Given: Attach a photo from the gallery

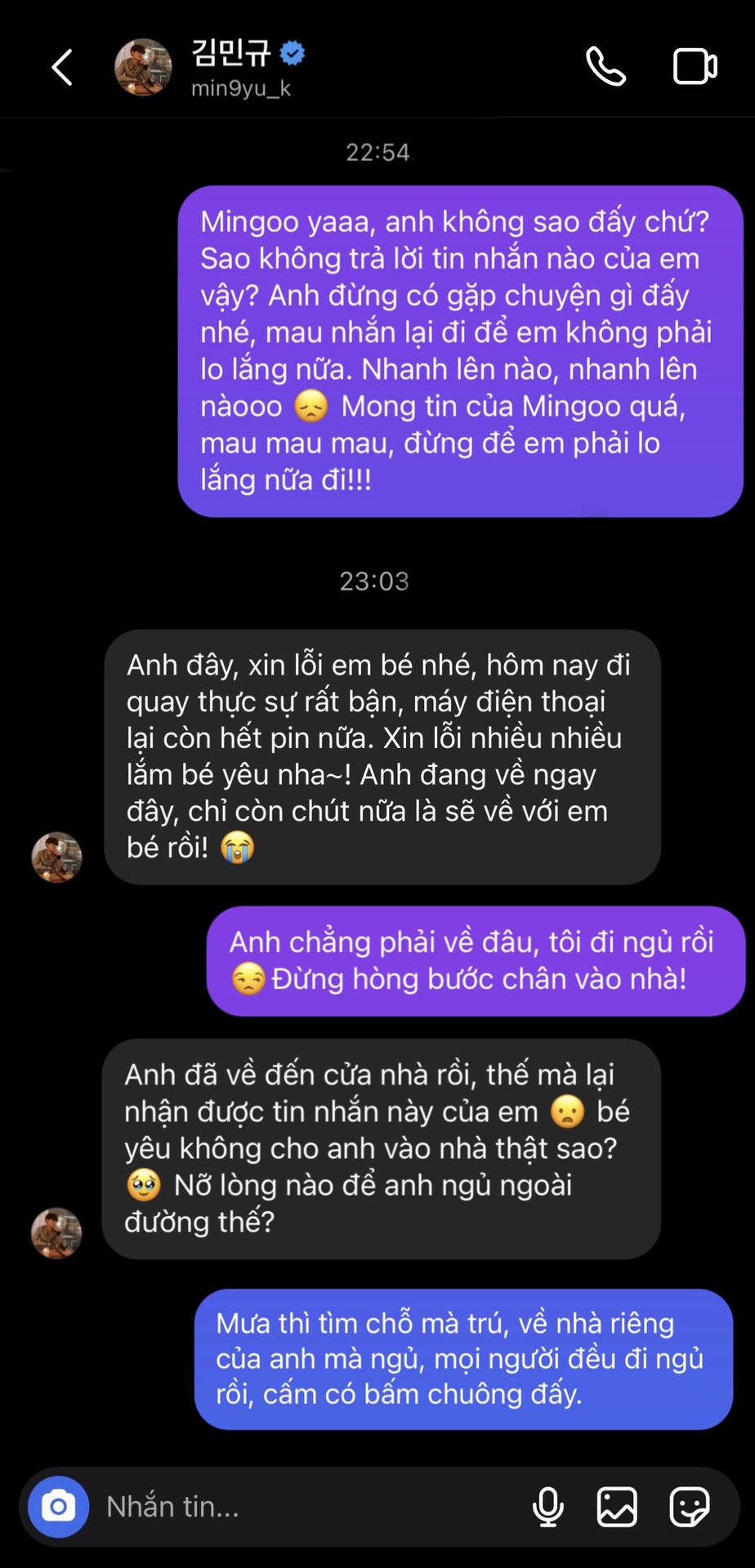Looking at the screenshot, I should [617, 1507].
